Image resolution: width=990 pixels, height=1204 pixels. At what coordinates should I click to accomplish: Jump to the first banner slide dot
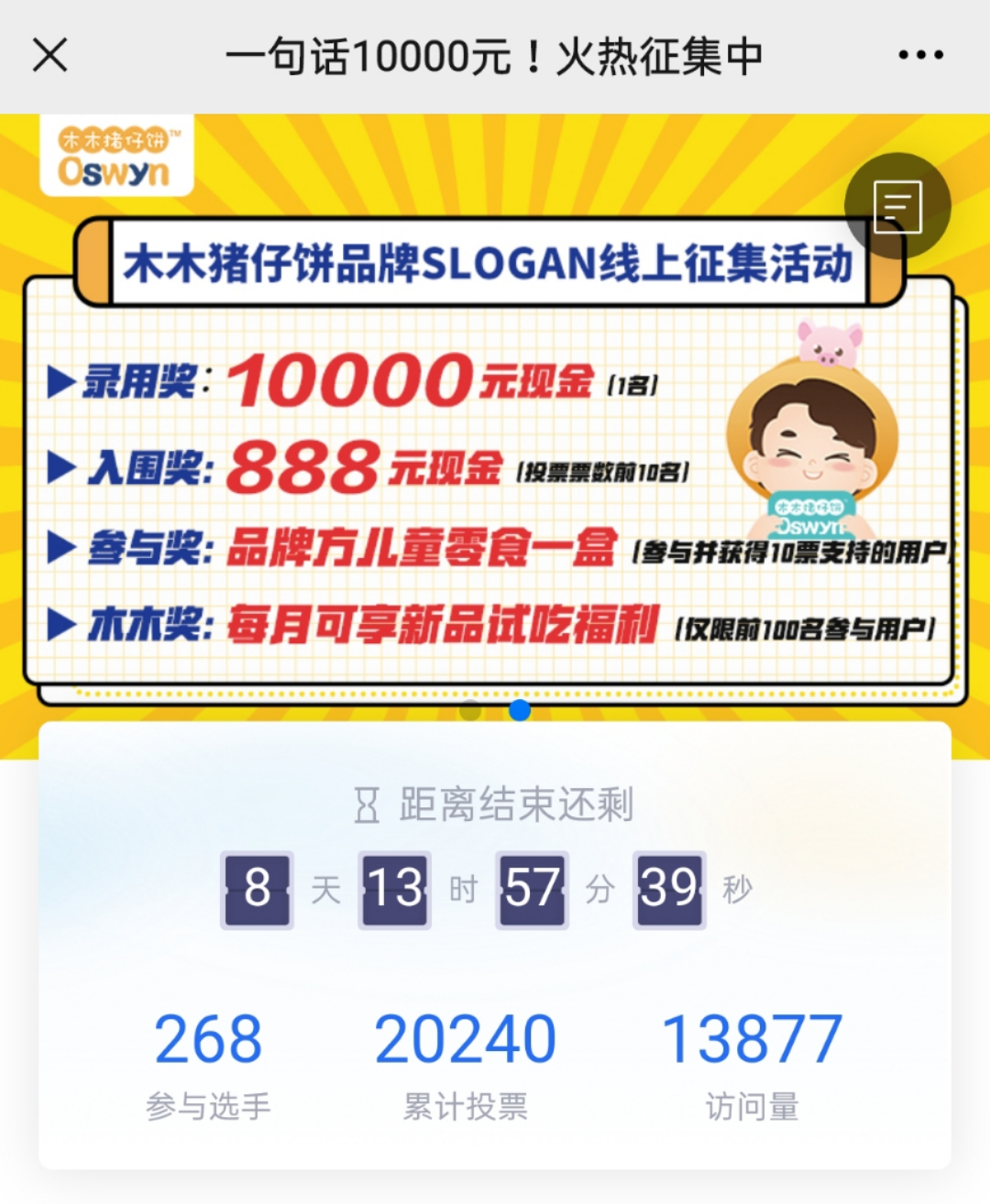point(471,711)
